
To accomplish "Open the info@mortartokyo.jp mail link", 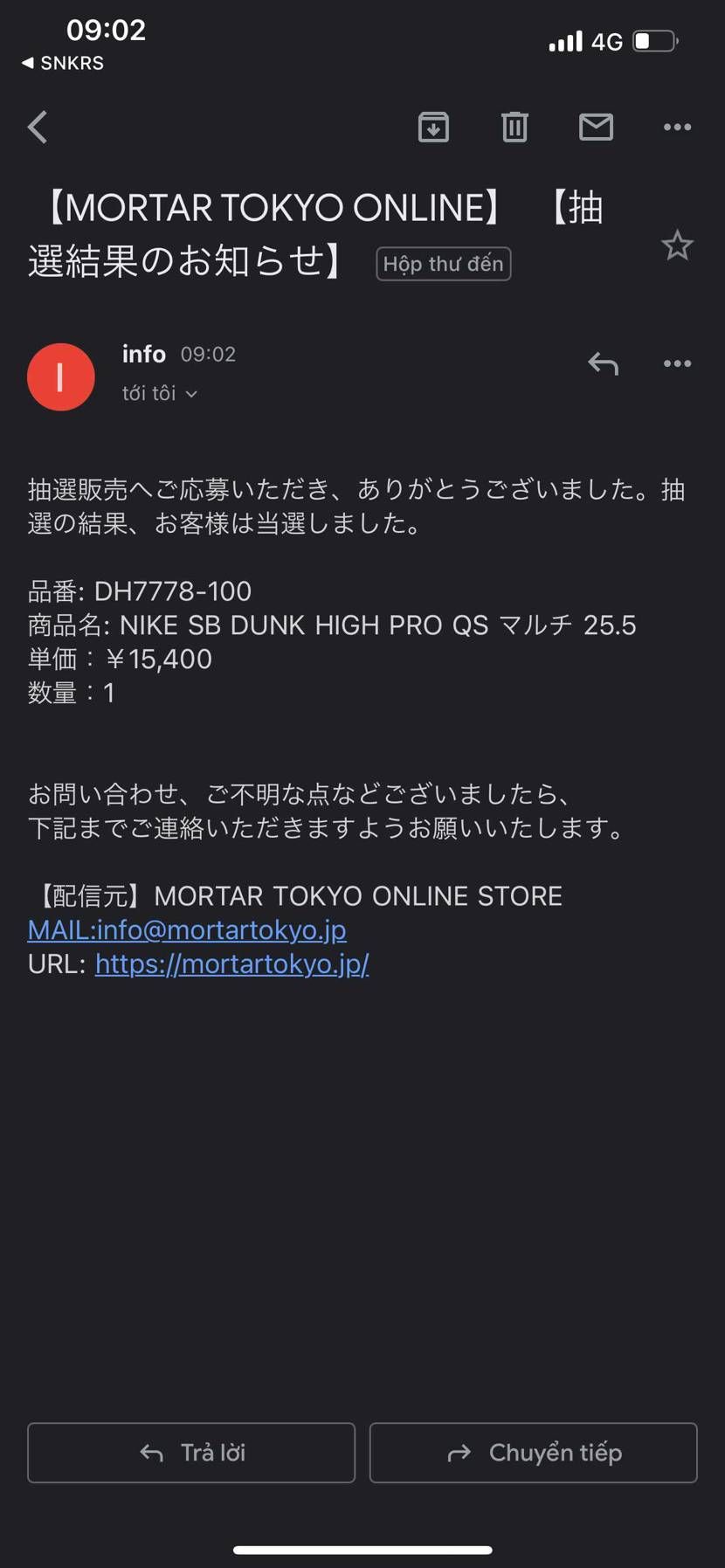I will [187, 929].
